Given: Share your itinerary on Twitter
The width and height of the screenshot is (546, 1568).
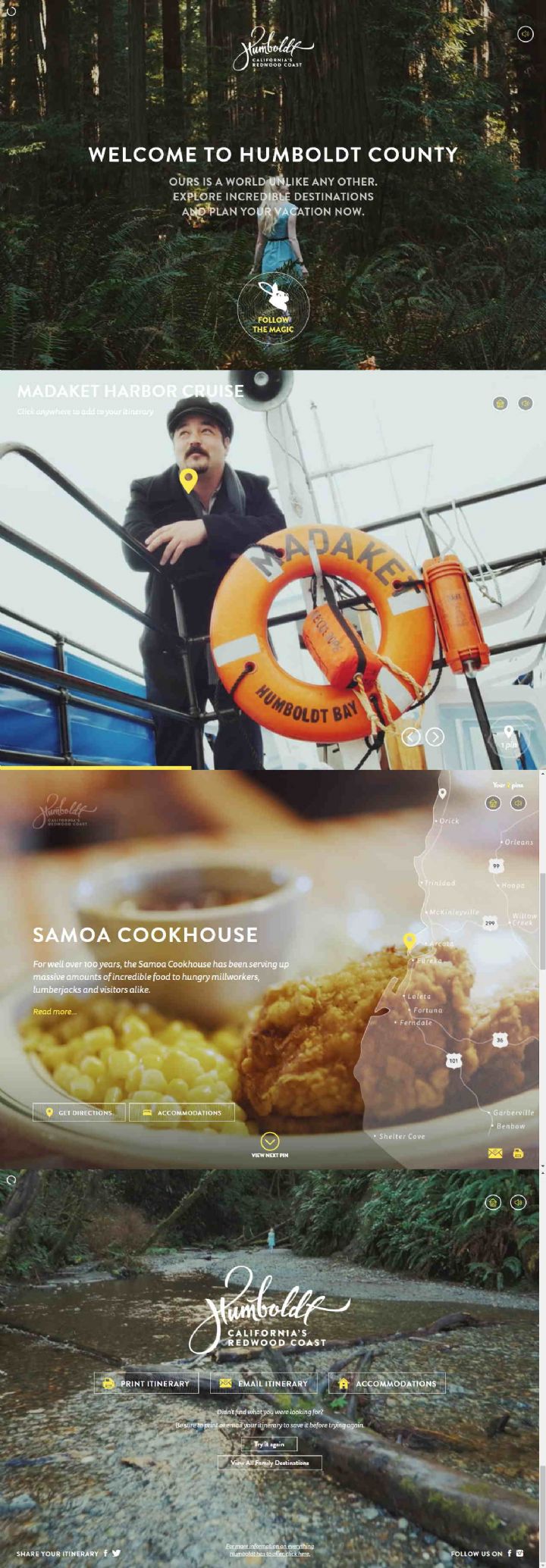Looking at the screenshot, I should (117, 1553).
